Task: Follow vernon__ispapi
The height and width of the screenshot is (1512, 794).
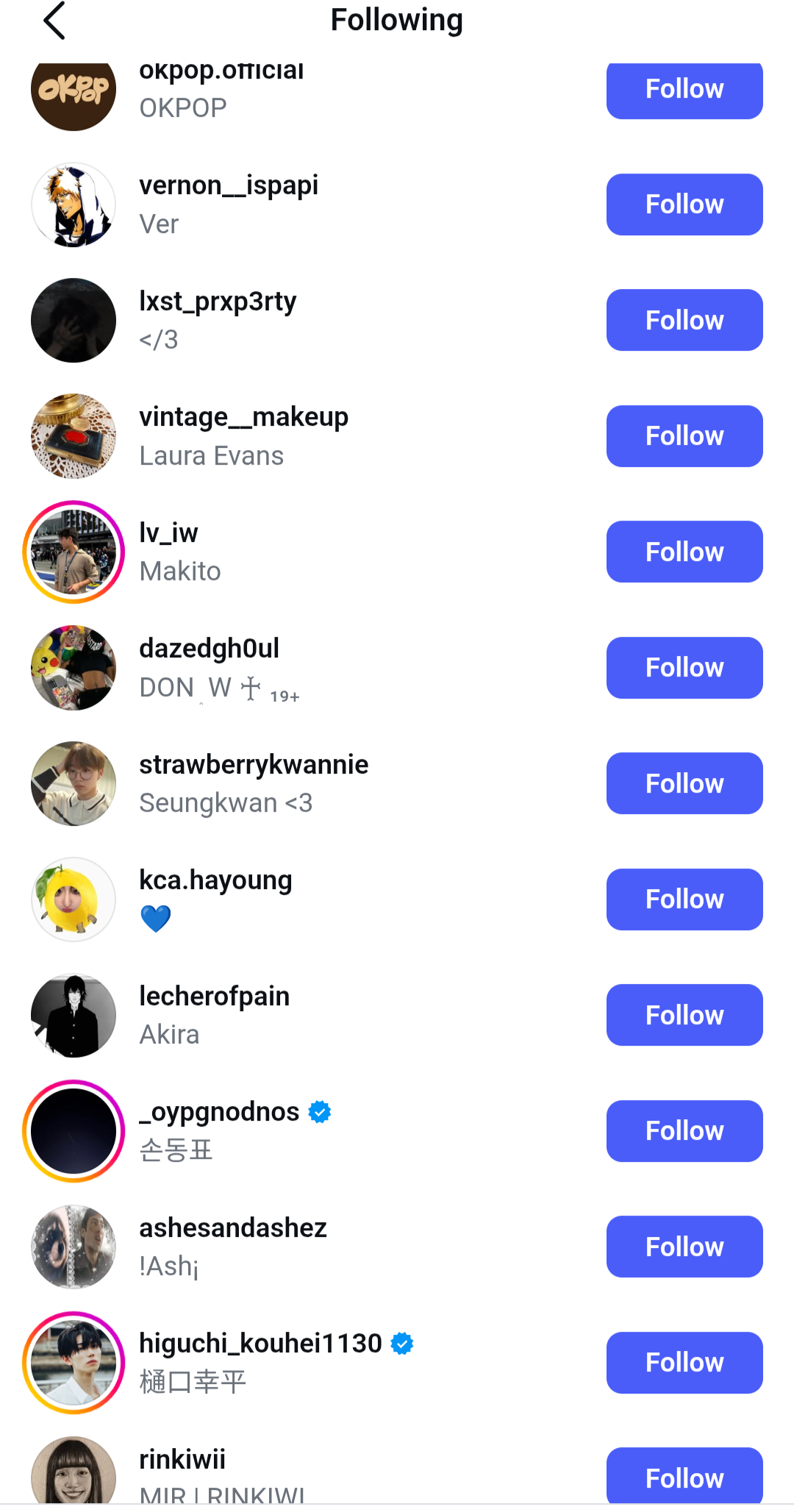Action: point(684,204)
